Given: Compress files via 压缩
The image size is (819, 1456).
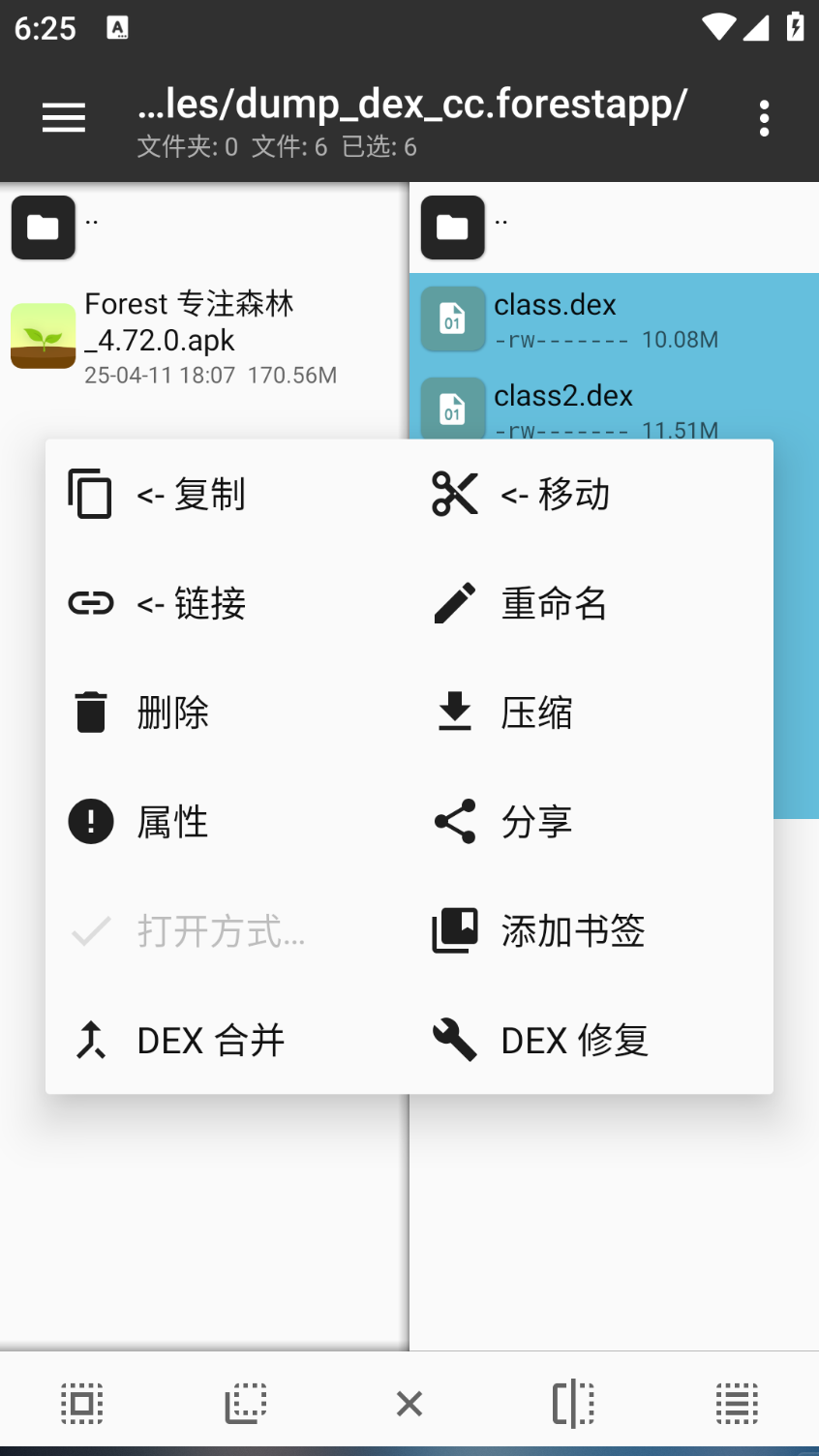Looking at the screenshot, I should [536, 713].
